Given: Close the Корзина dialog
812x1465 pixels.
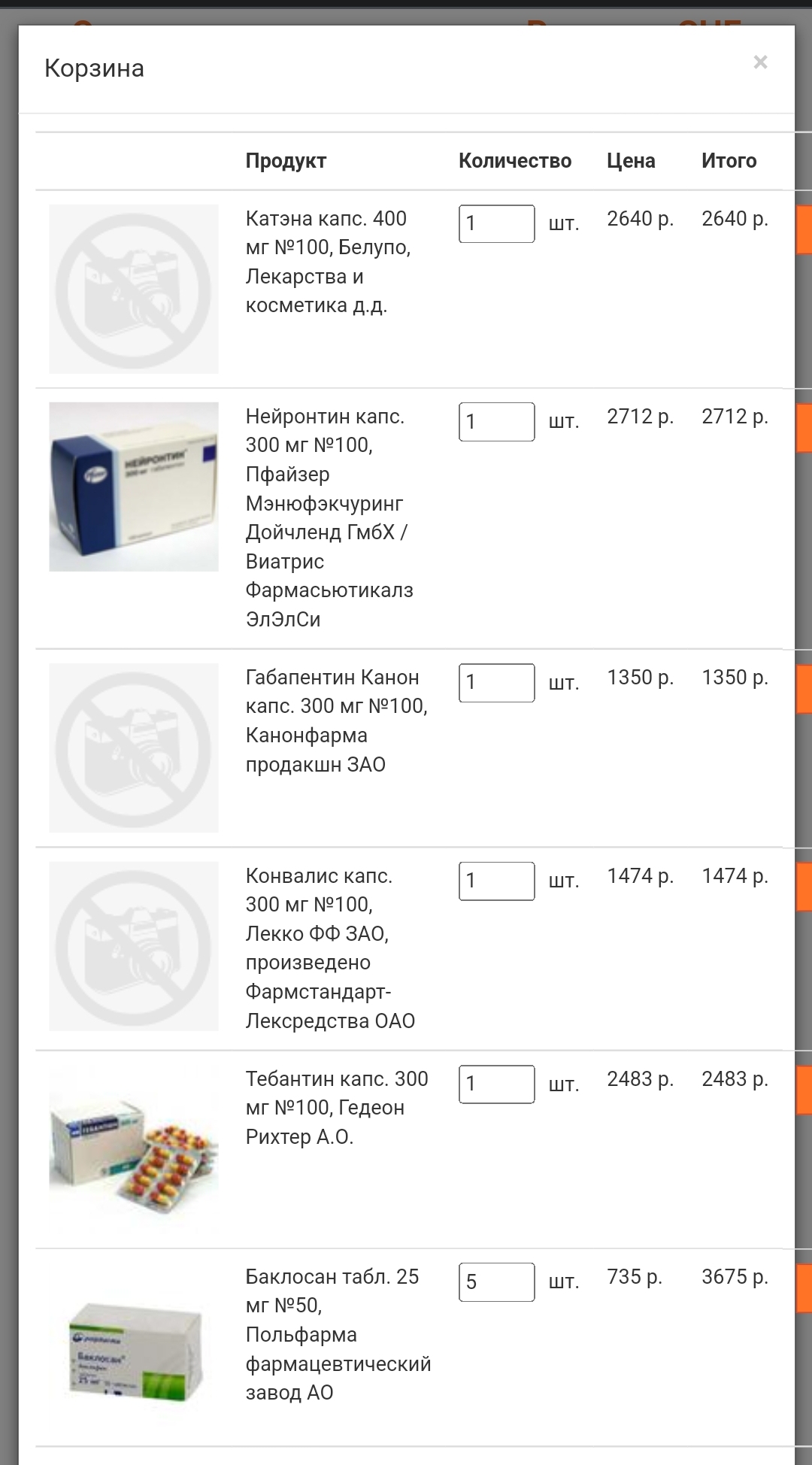Looking at the screenshot, I should [x=760, y=62].
